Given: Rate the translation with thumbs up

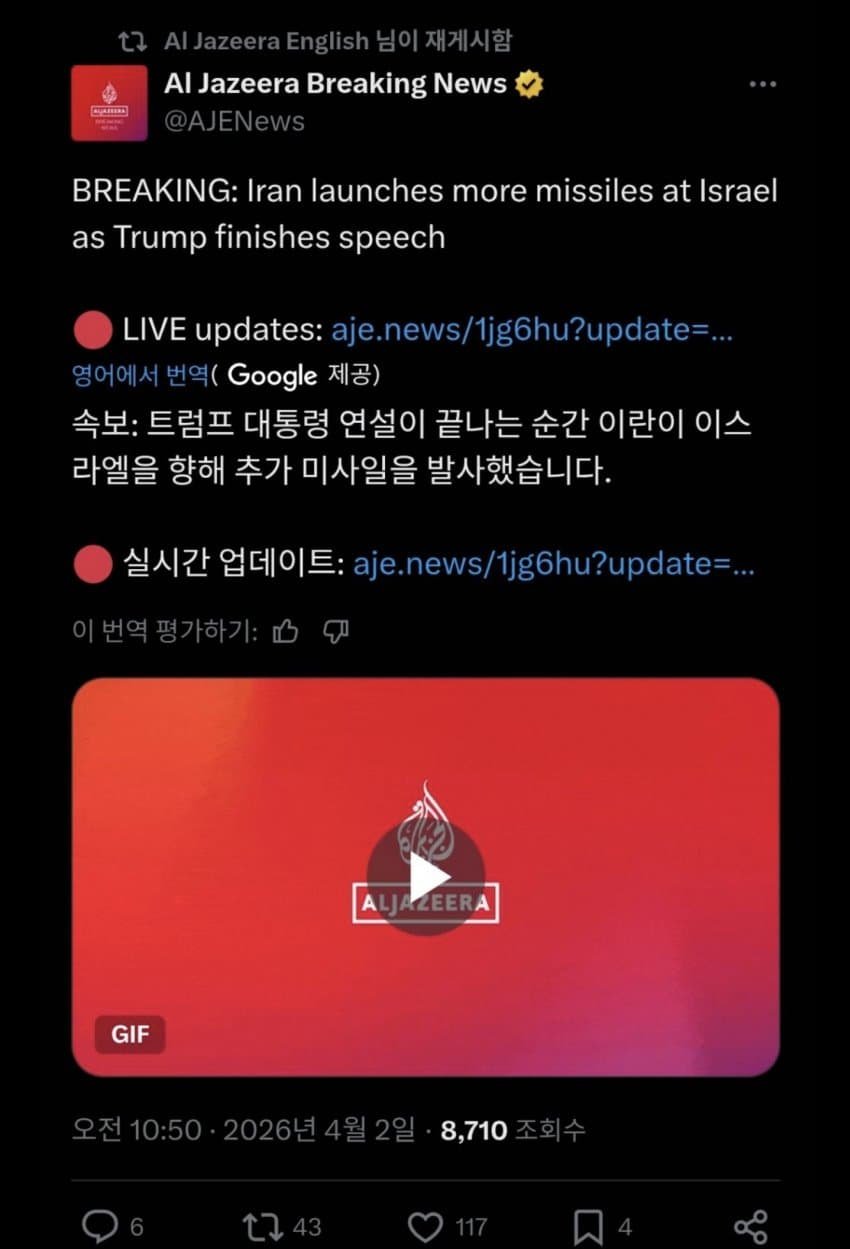Looking at the screenshot, I should [286, 631].
